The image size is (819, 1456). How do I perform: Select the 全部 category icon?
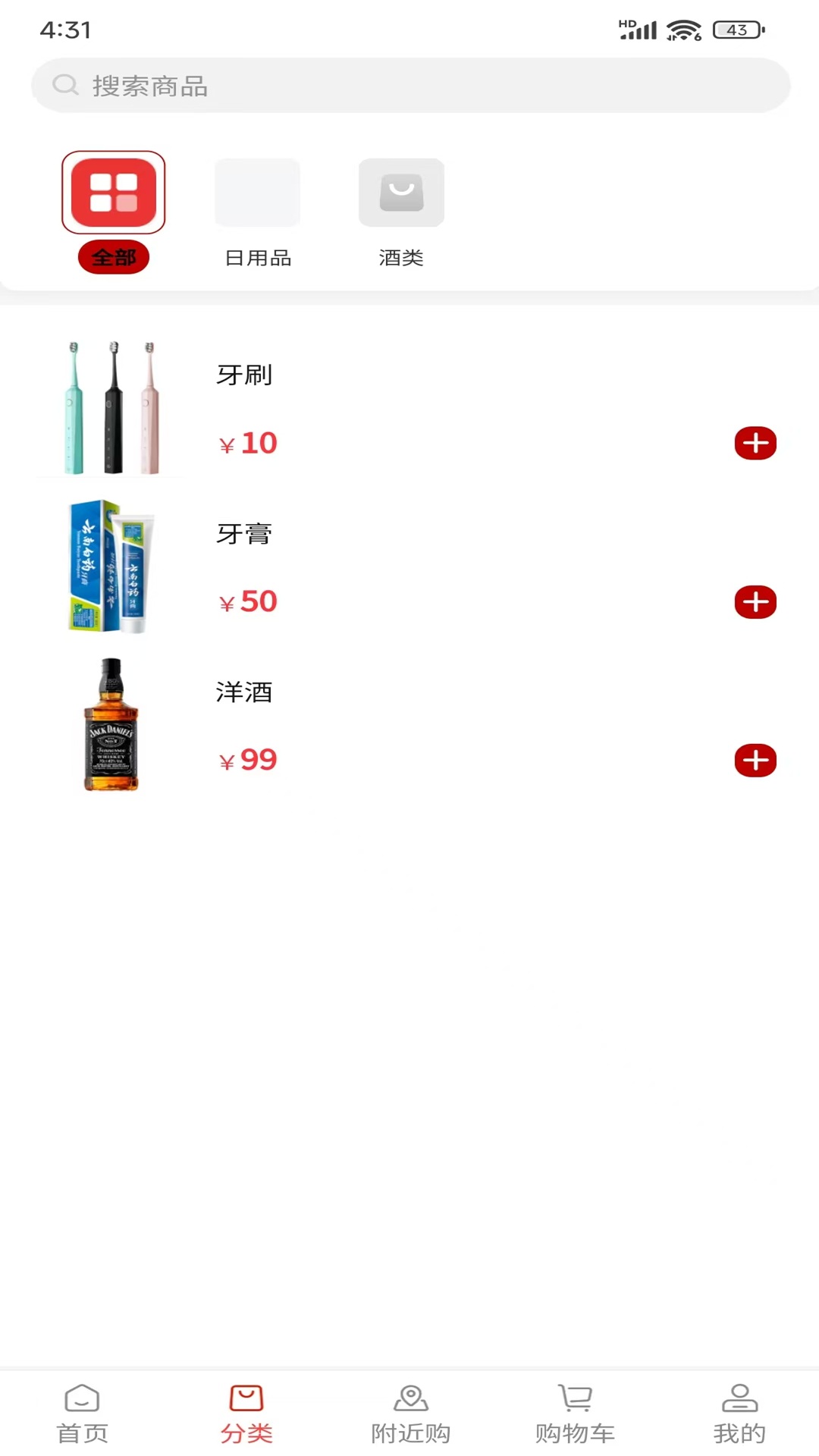click(113, 193)
